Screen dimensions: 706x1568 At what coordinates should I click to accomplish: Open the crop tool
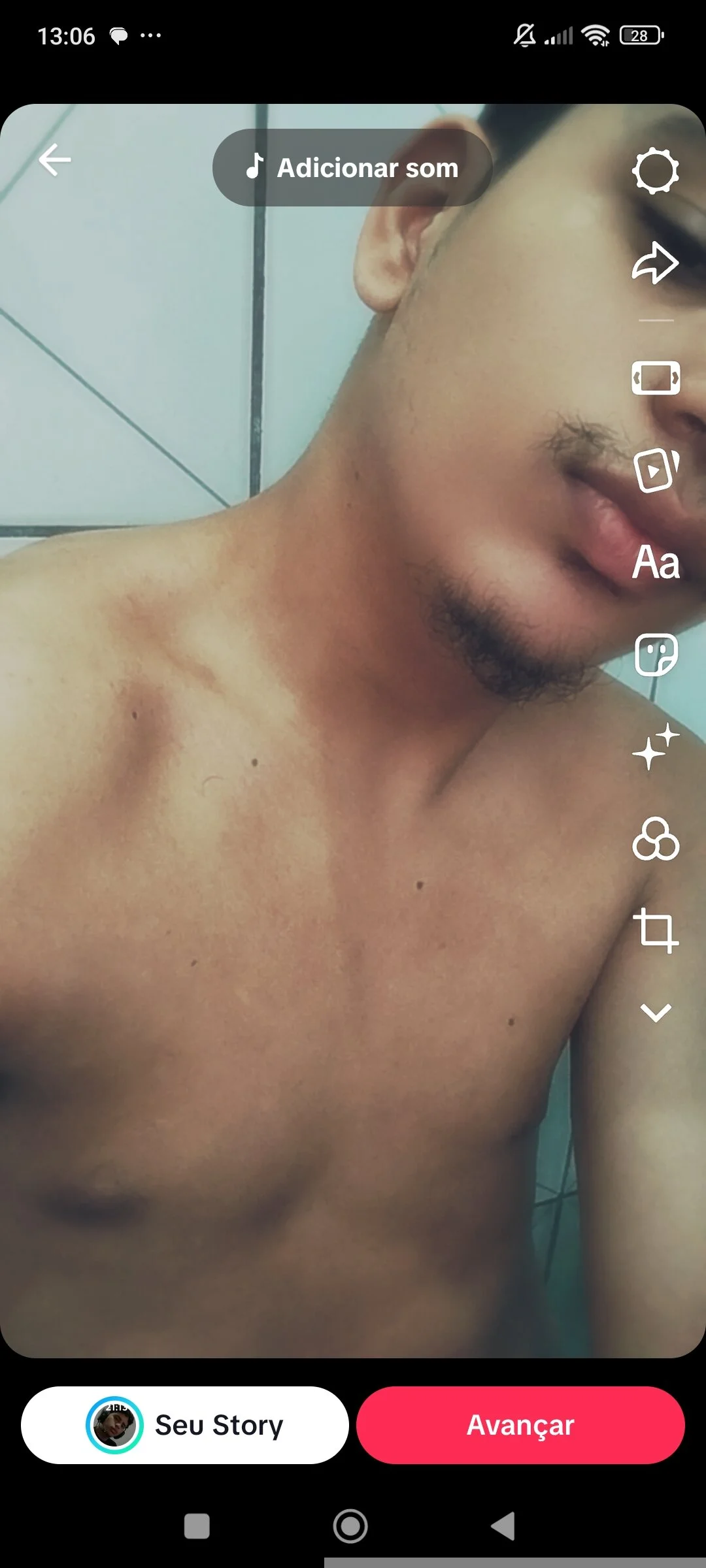tap(656, 930)
